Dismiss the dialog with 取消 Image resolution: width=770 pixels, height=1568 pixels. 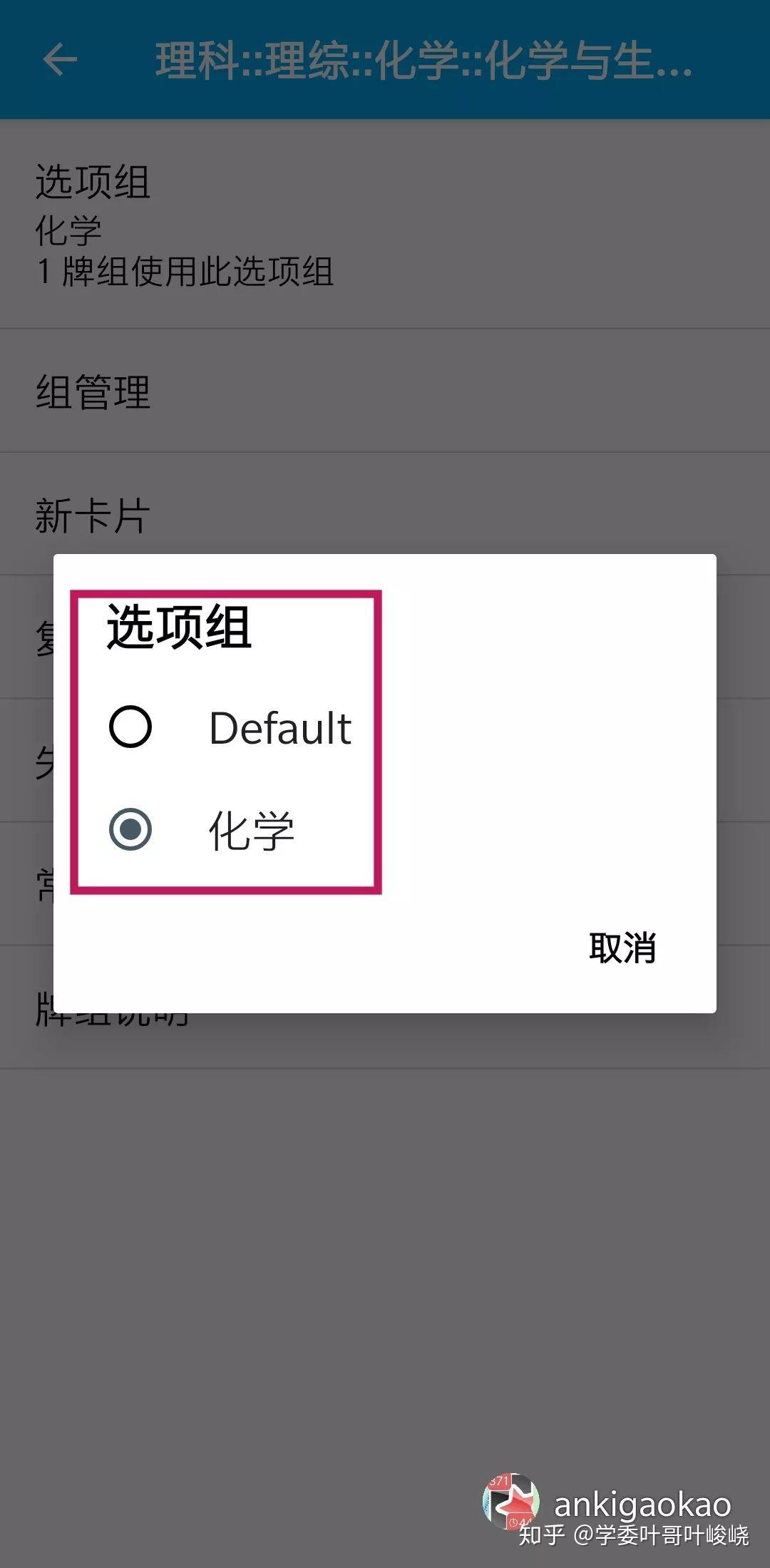coord(622,948)
